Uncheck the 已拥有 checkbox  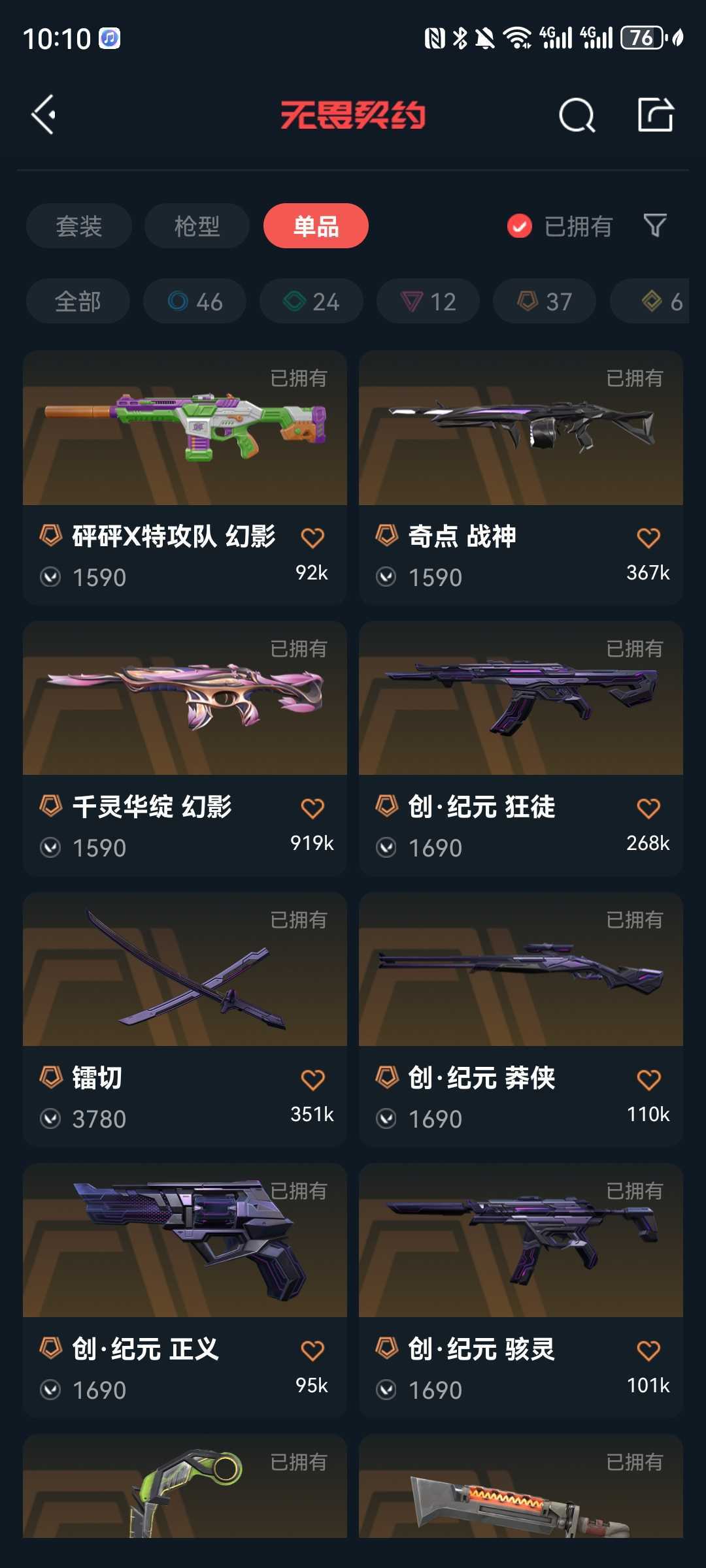pyautogui.click(x=520, y=227)
